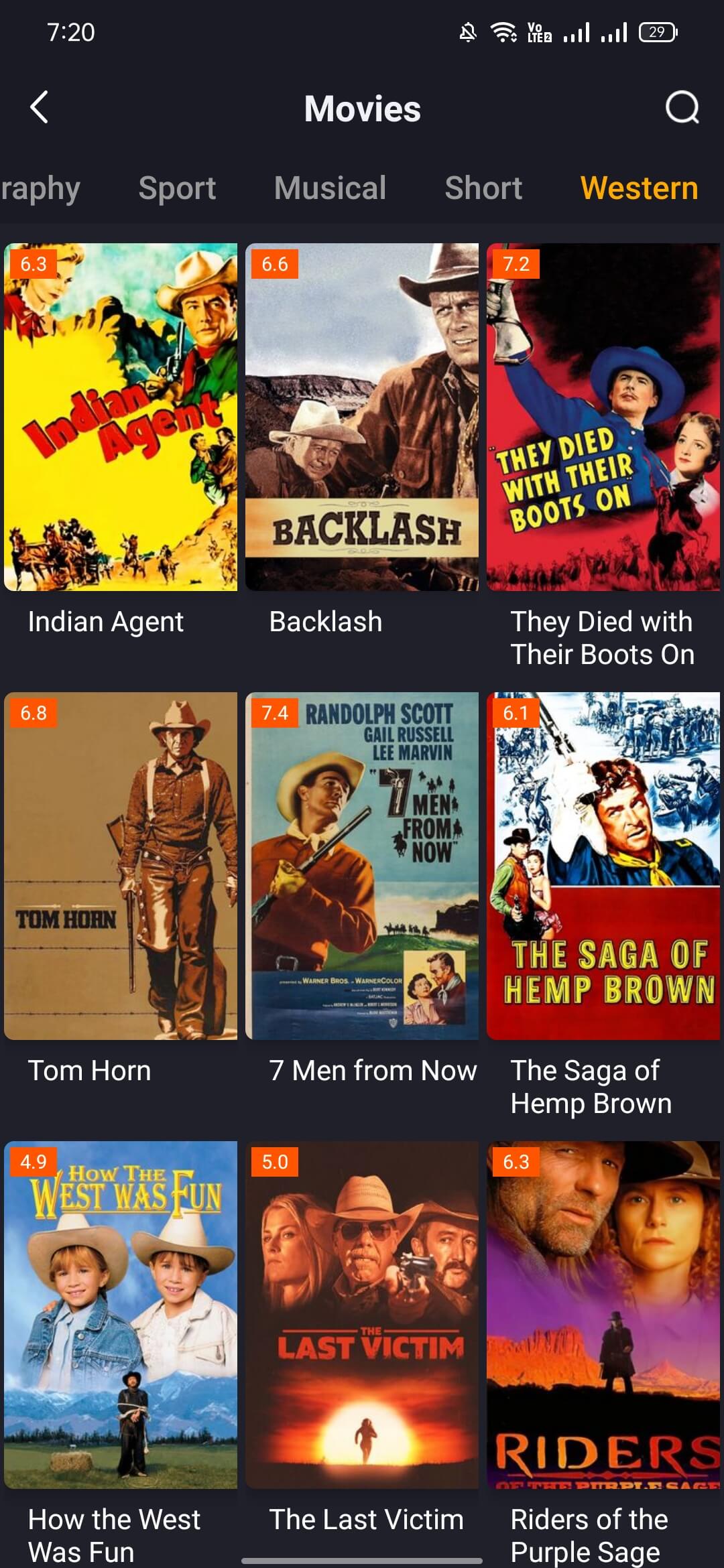View They Died with Their Boots On
This screenshot has height=1568, width=724.
tap(603, 417)
